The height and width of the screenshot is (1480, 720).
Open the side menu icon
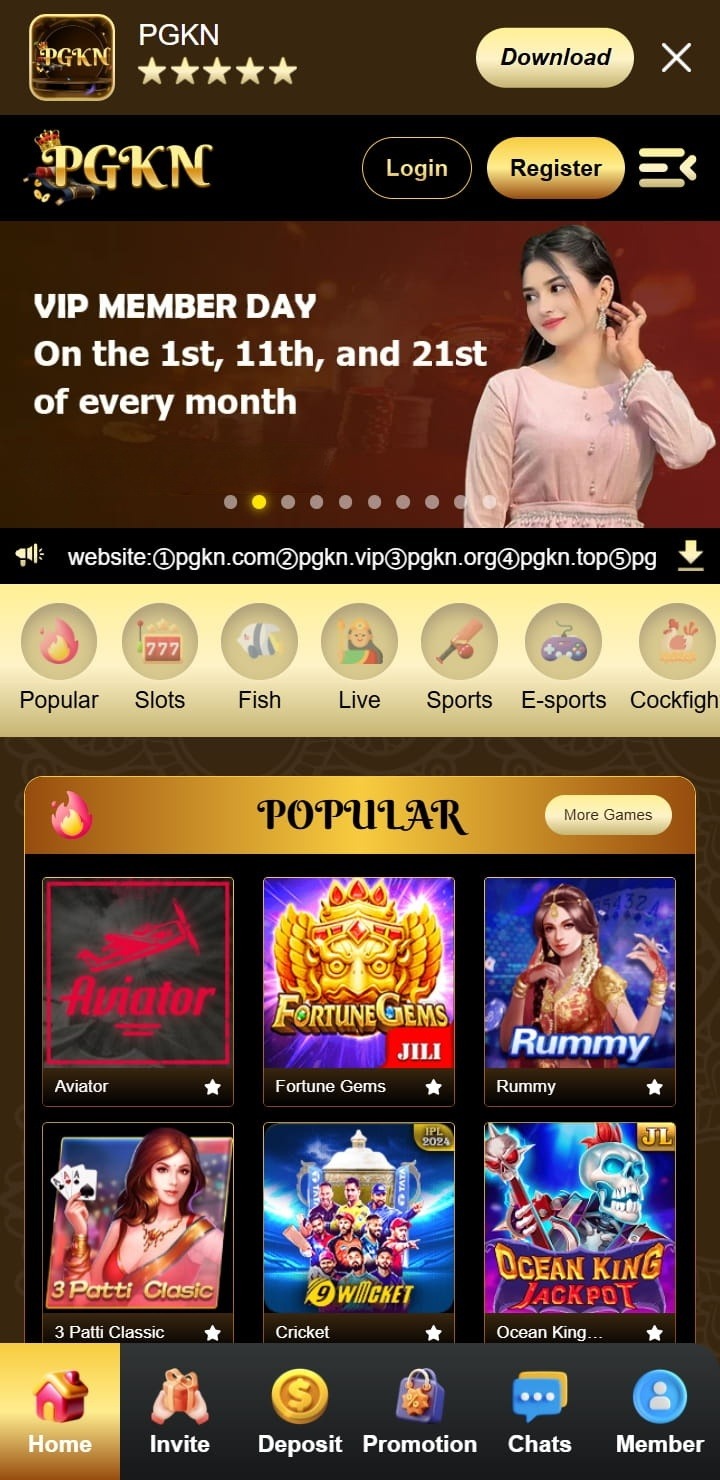coord(667,168)
